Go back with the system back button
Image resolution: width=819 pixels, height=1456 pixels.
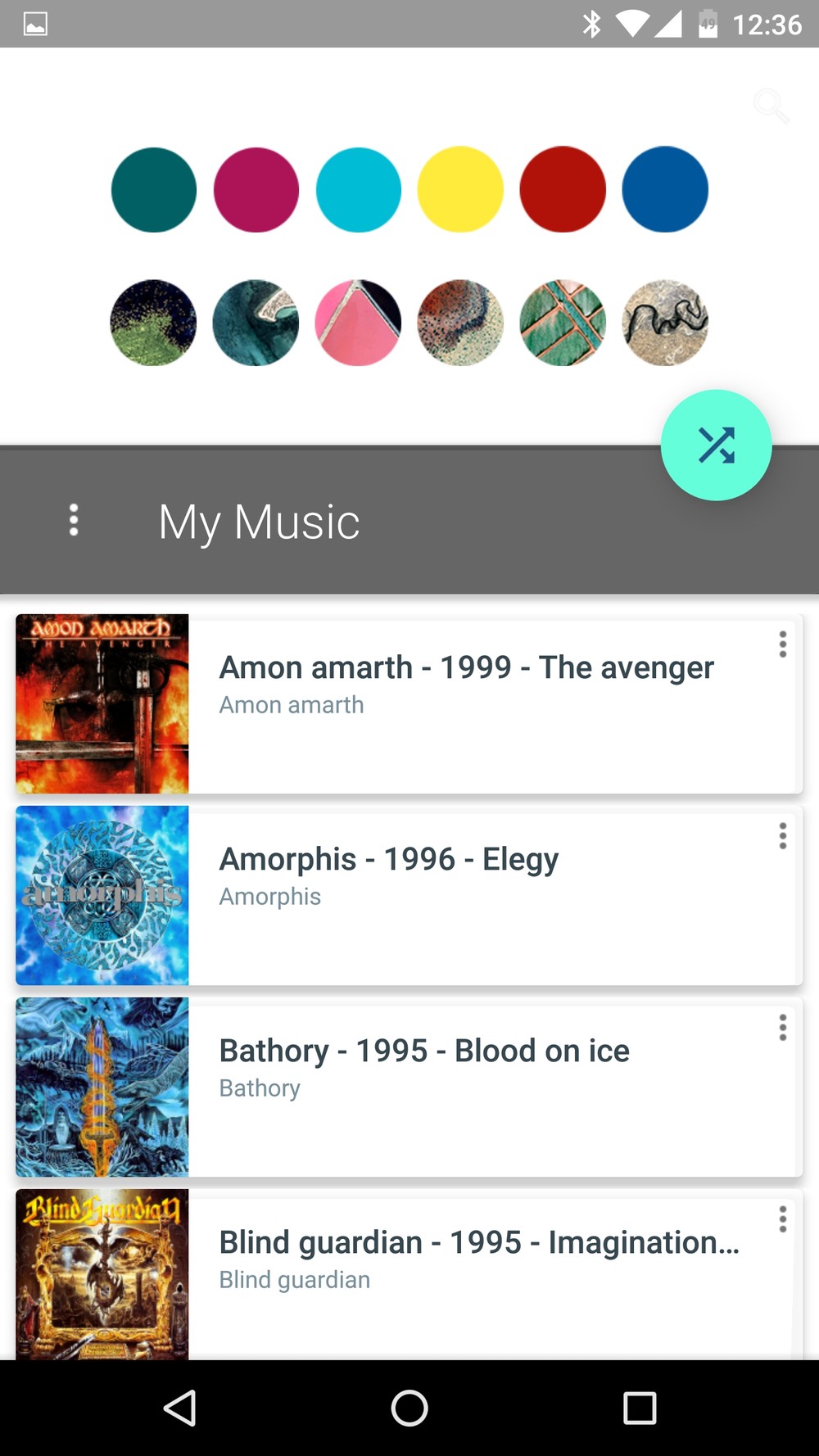pos(180,1409)
